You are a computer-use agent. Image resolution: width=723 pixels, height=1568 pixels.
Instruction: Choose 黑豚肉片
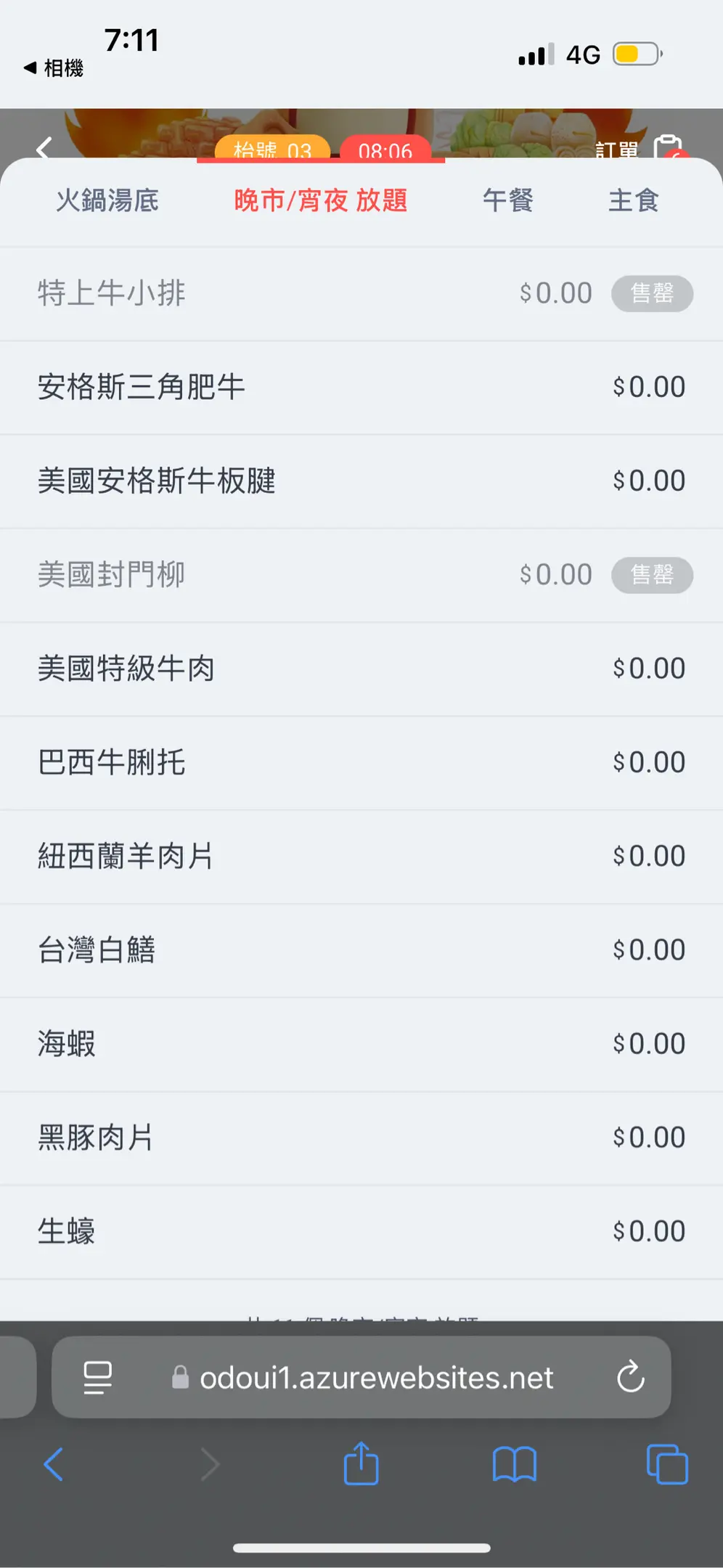point(361,1138)
